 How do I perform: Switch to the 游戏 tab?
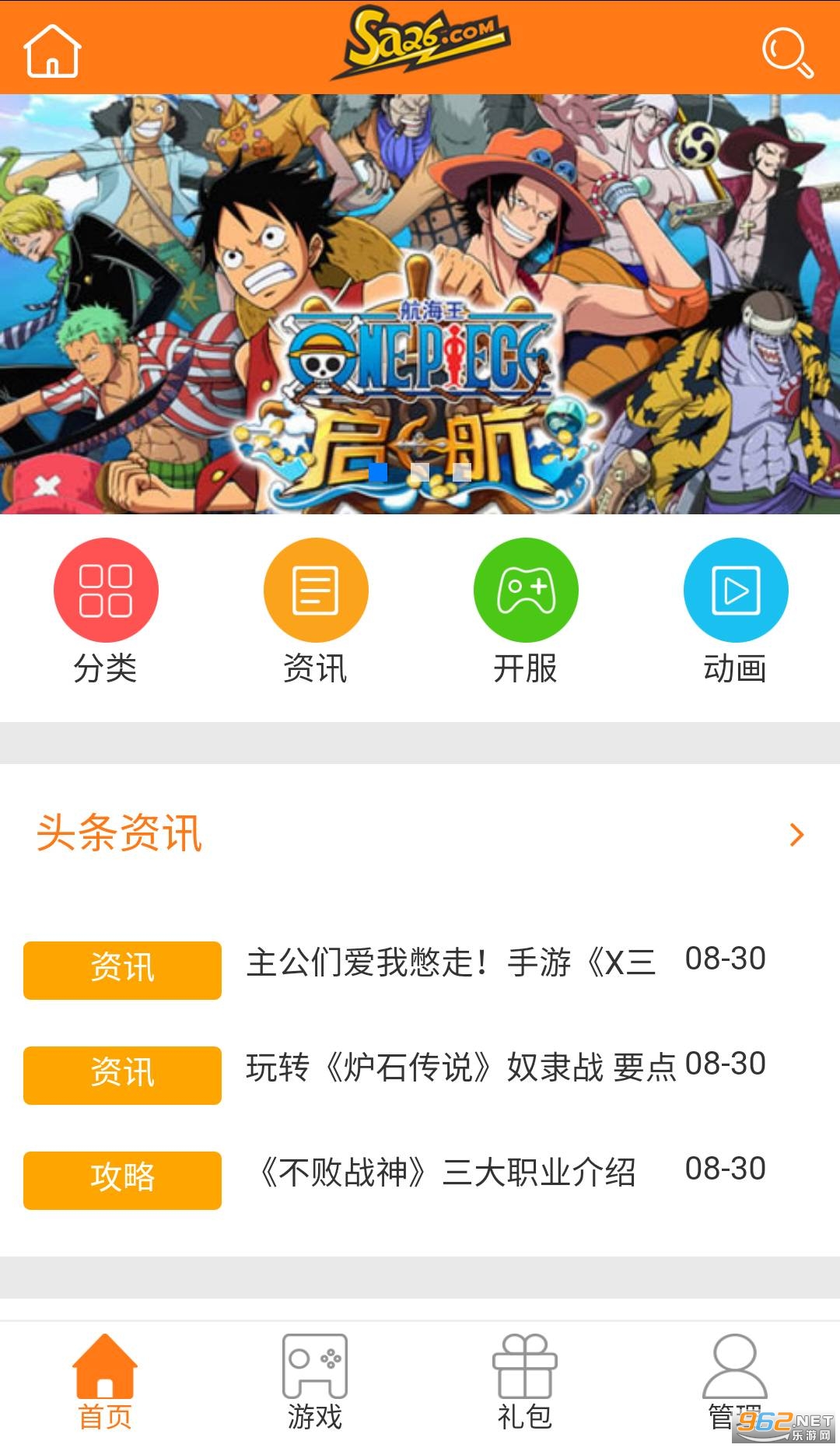[x=315, y=1383]
